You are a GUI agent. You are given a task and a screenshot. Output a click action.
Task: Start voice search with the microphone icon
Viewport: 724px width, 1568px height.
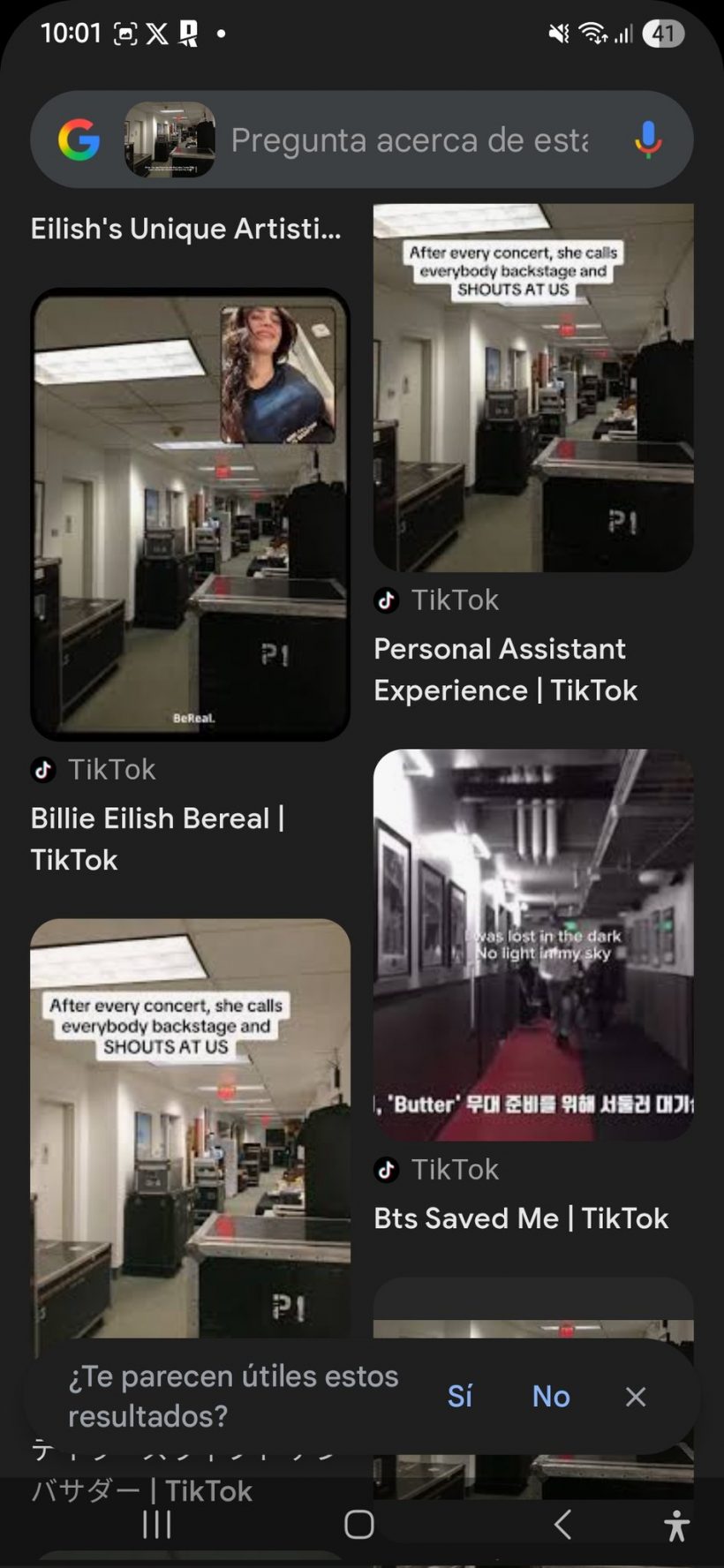pos(647,139)
